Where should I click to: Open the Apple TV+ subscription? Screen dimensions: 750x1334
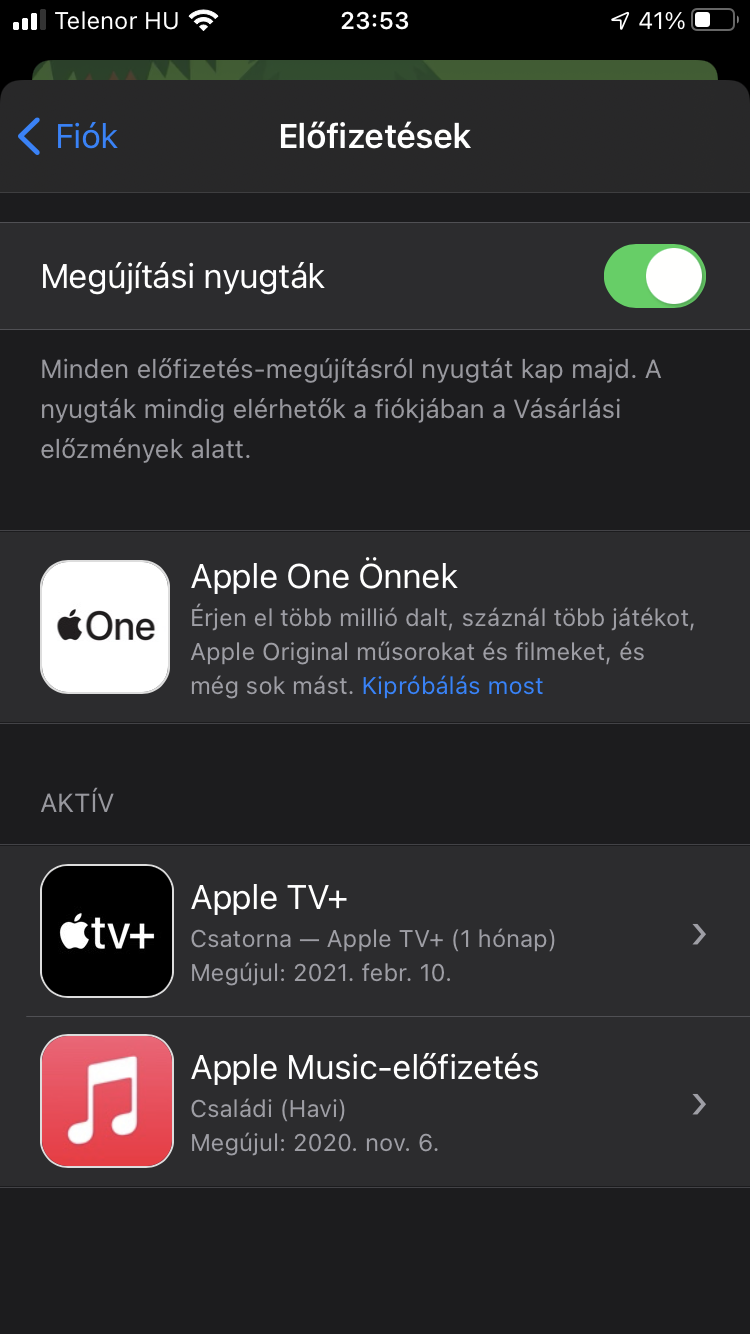375,932
